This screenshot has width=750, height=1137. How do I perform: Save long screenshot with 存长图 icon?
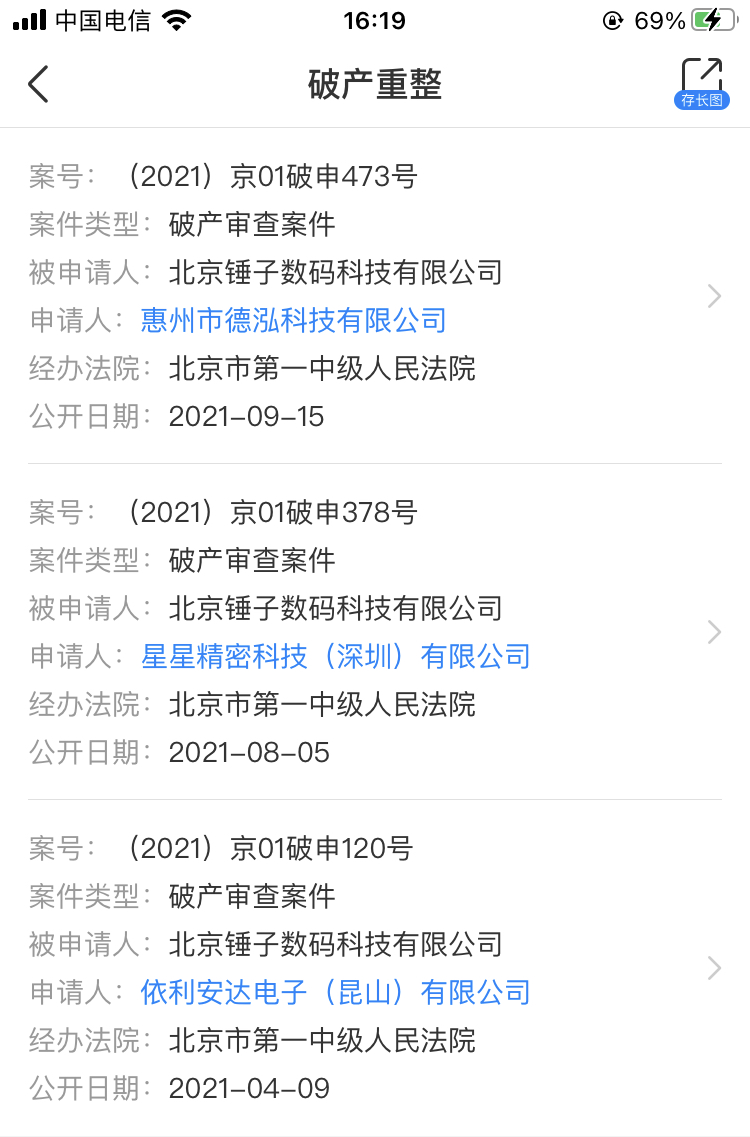point(701,84)
